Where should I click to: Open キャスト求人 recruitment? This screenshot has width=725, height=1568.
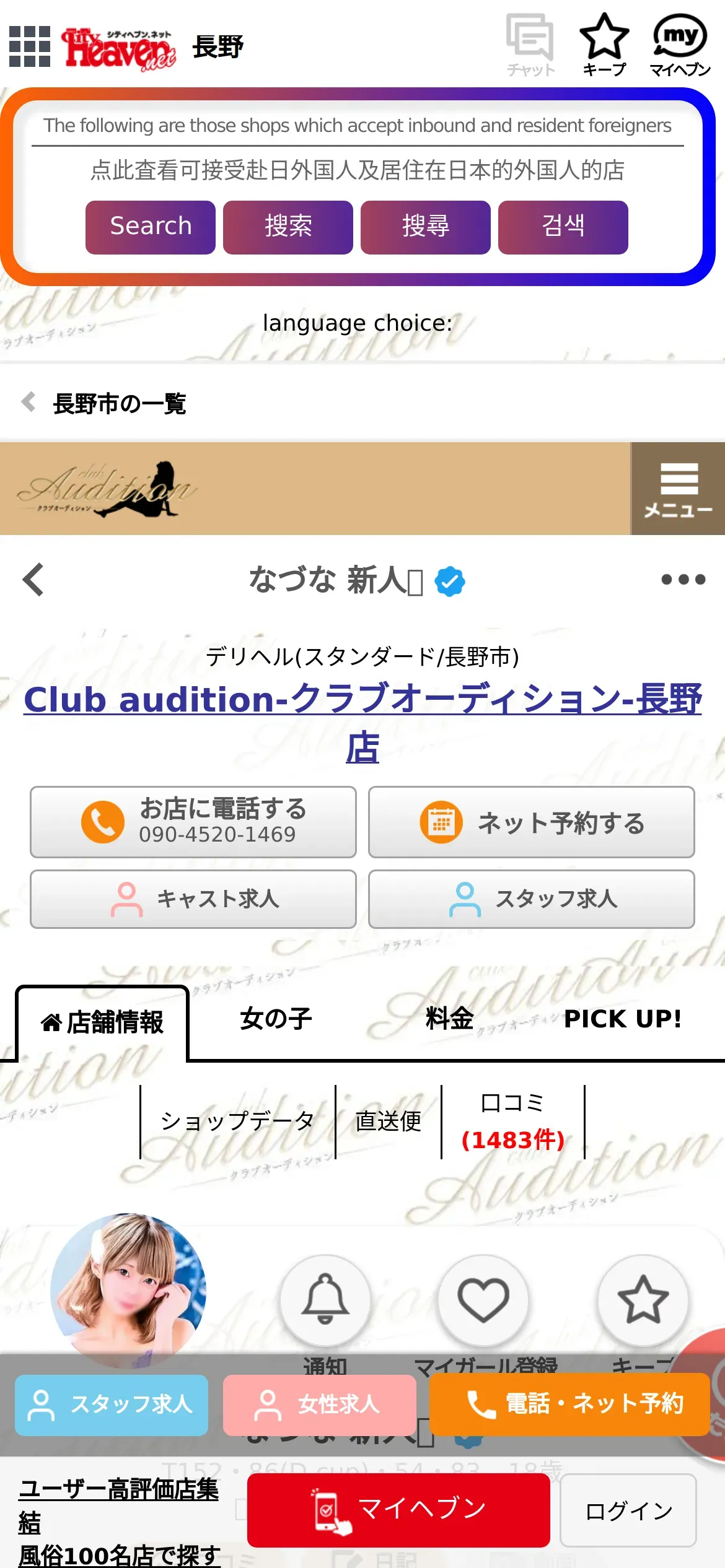pyautogui.click(x=193, y=899)
